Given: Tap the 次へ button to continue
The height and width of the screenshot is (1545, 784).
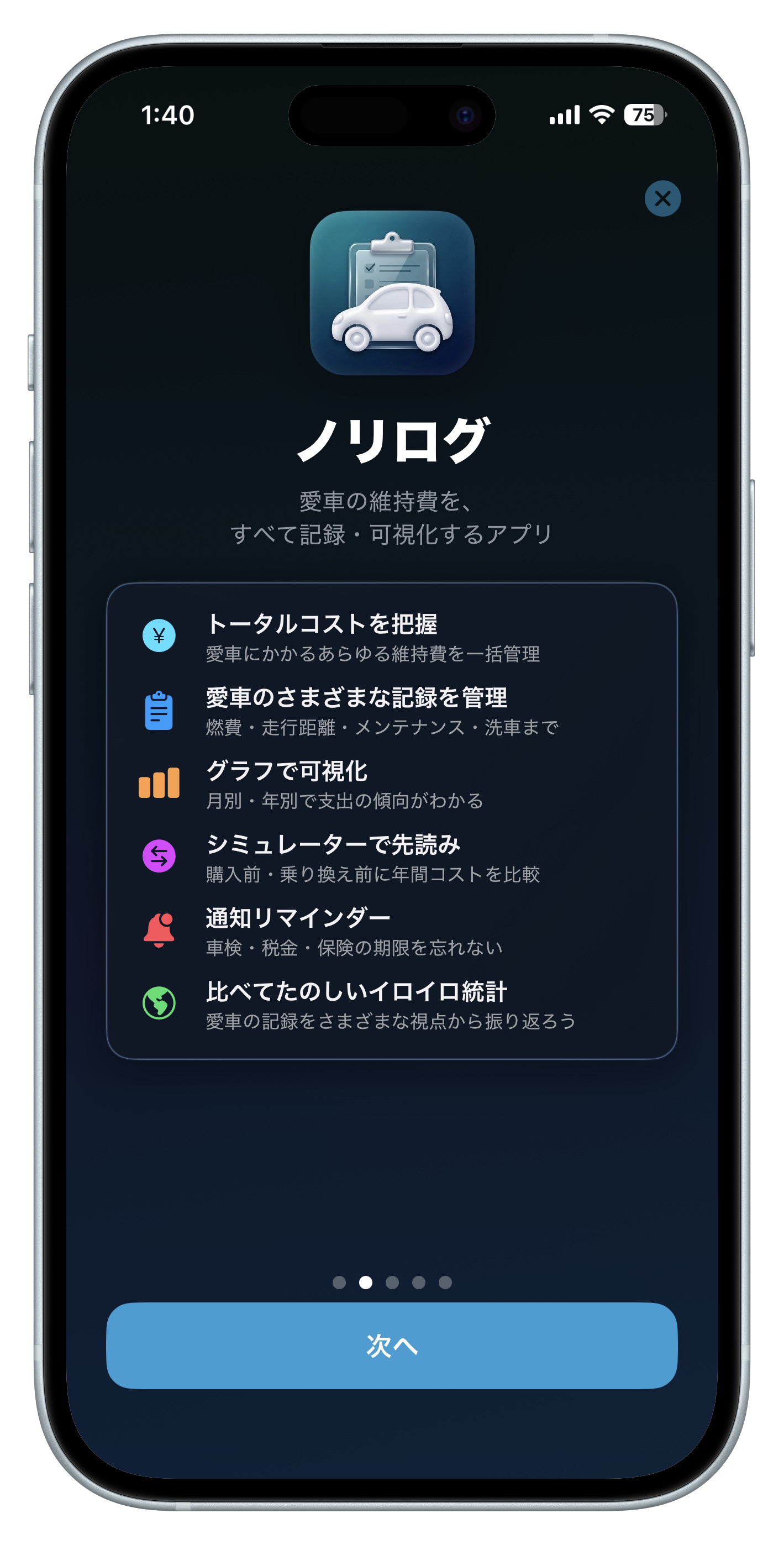Looking at the screenshot, I should (x=392, y=1346).
